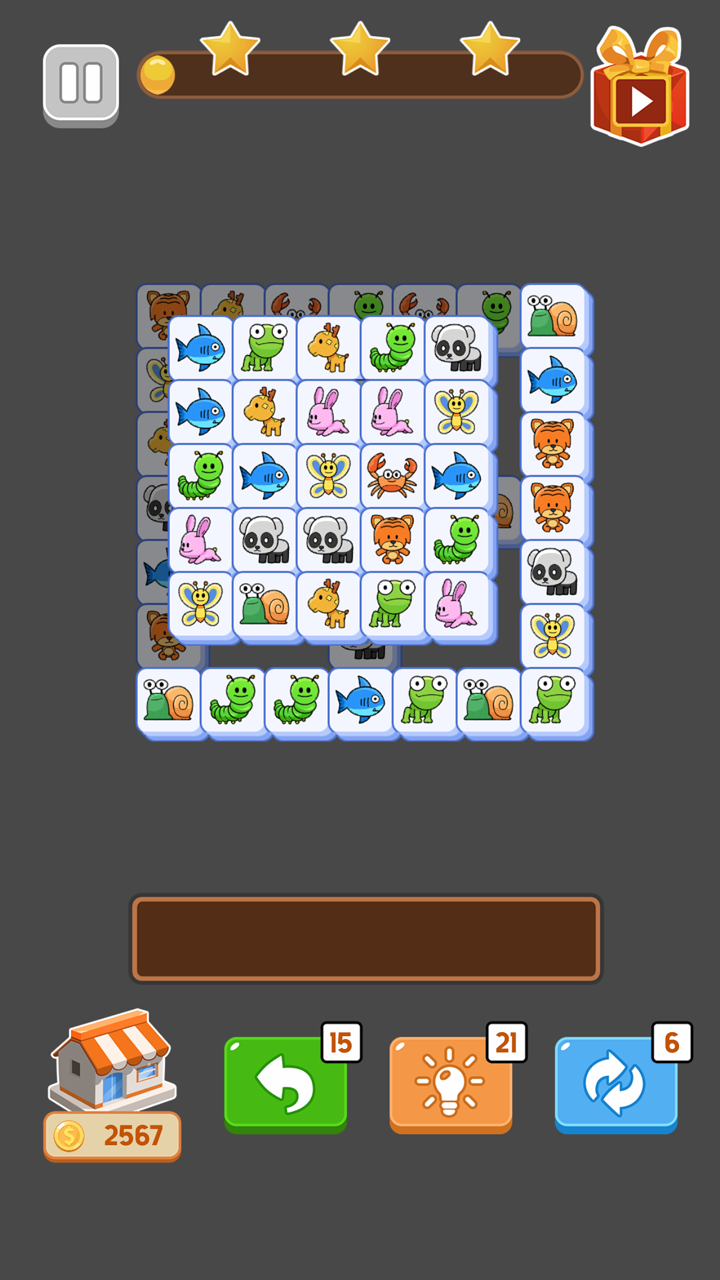Click the first star on the progress bar
720x1280 pixels.
point(230,48)
